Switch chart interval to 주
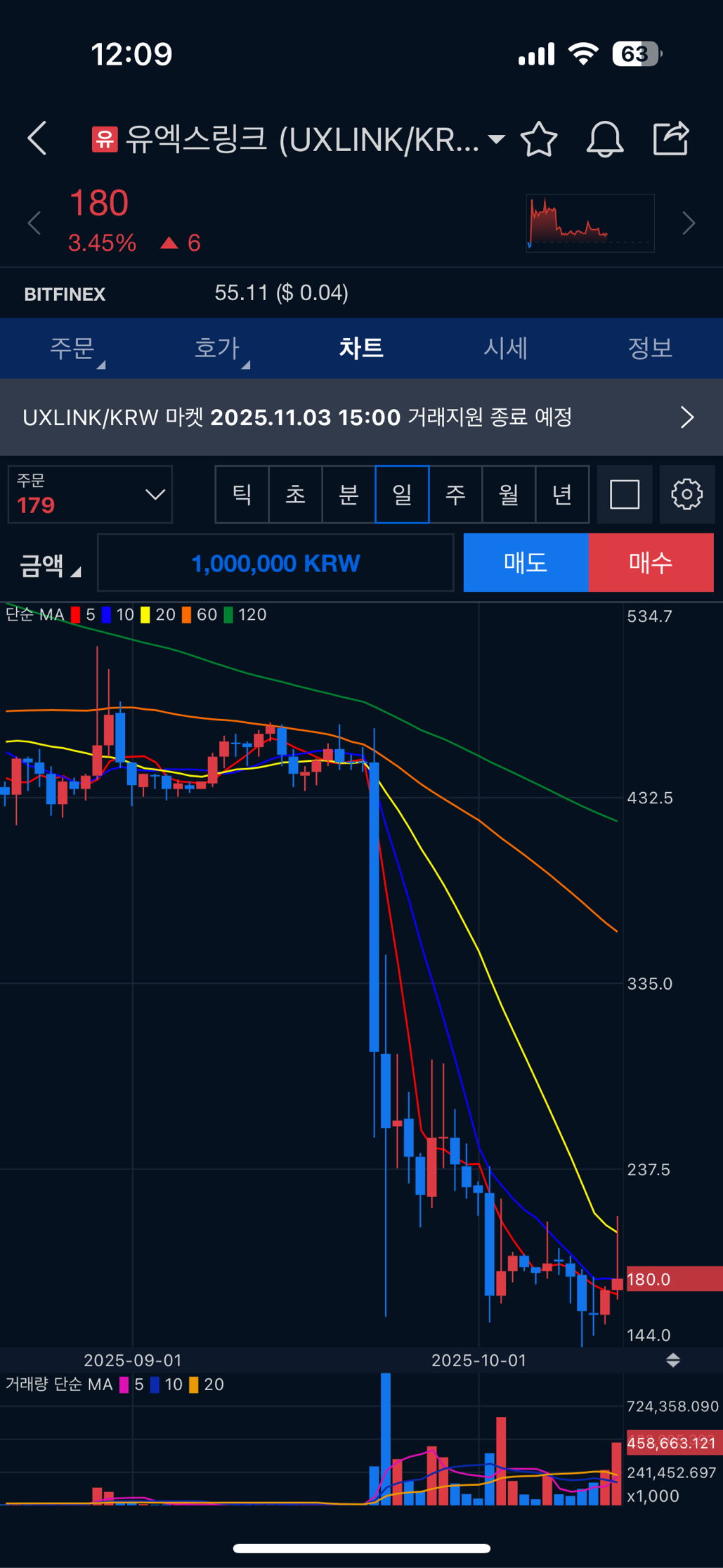 pyautogui.click(x=455, y=494)
